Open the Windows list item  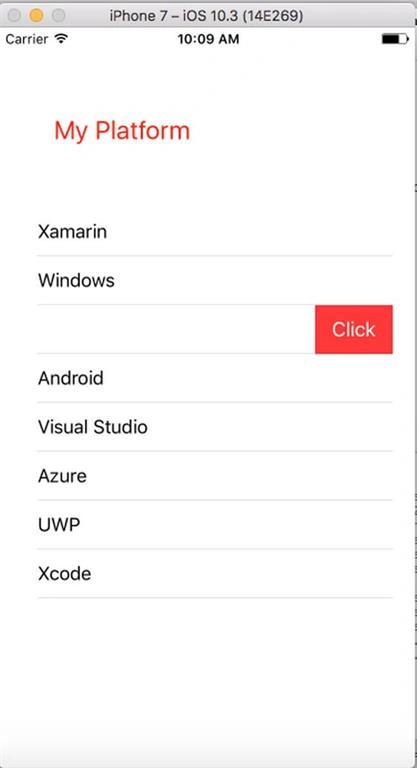[215, 280]
